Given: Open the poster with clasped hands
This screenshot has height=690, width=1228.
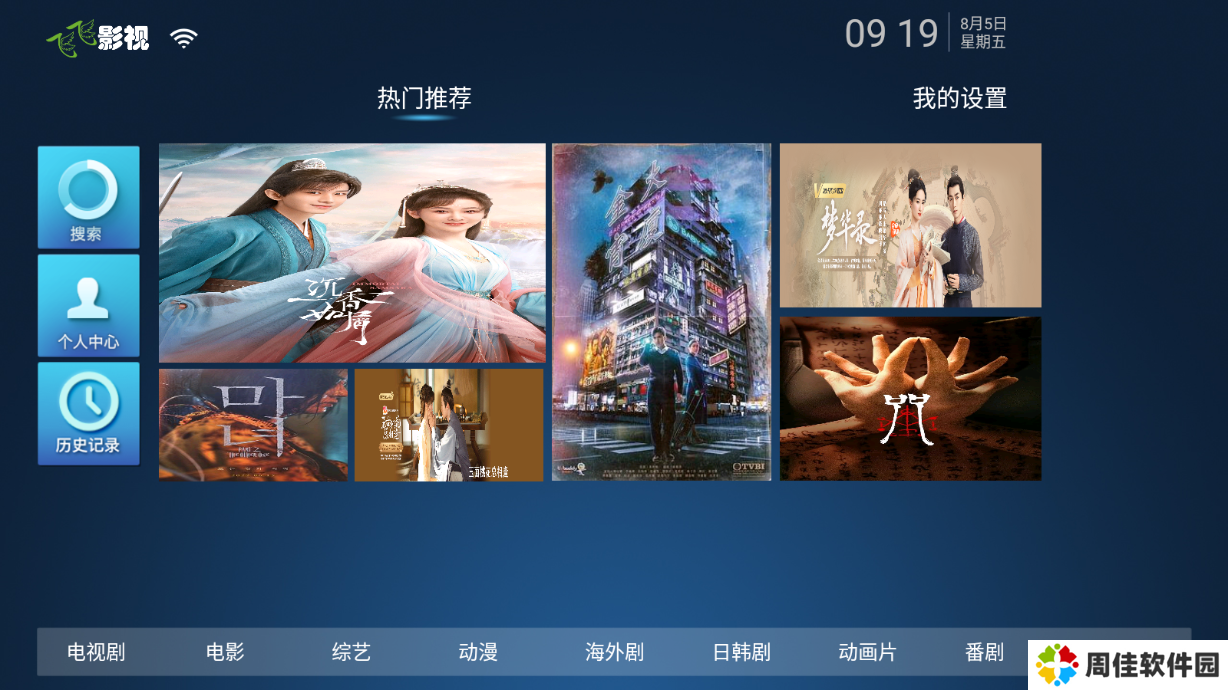Looking at the screenshot, I should coord(910,399).
